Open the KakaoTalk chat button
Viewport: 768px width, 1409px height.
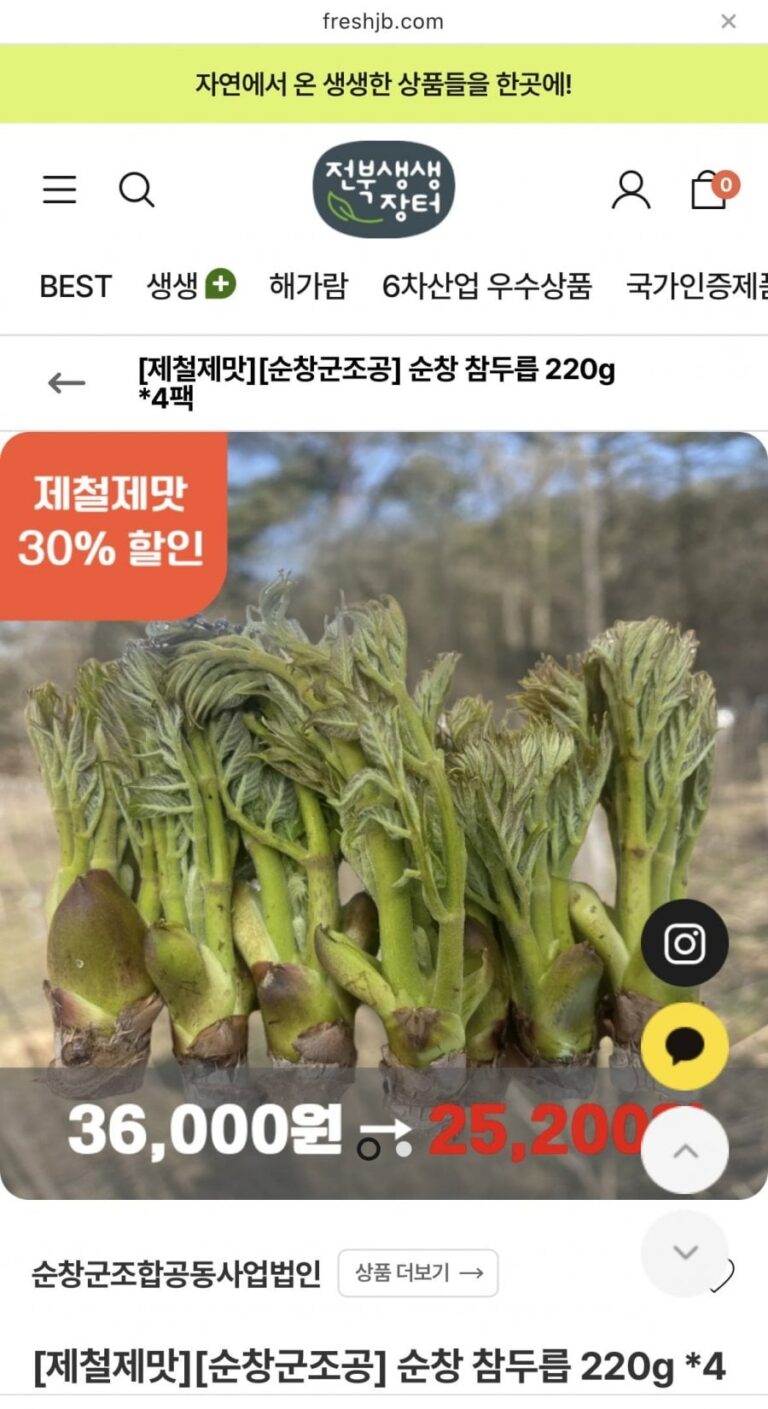tap(685, 1047)
